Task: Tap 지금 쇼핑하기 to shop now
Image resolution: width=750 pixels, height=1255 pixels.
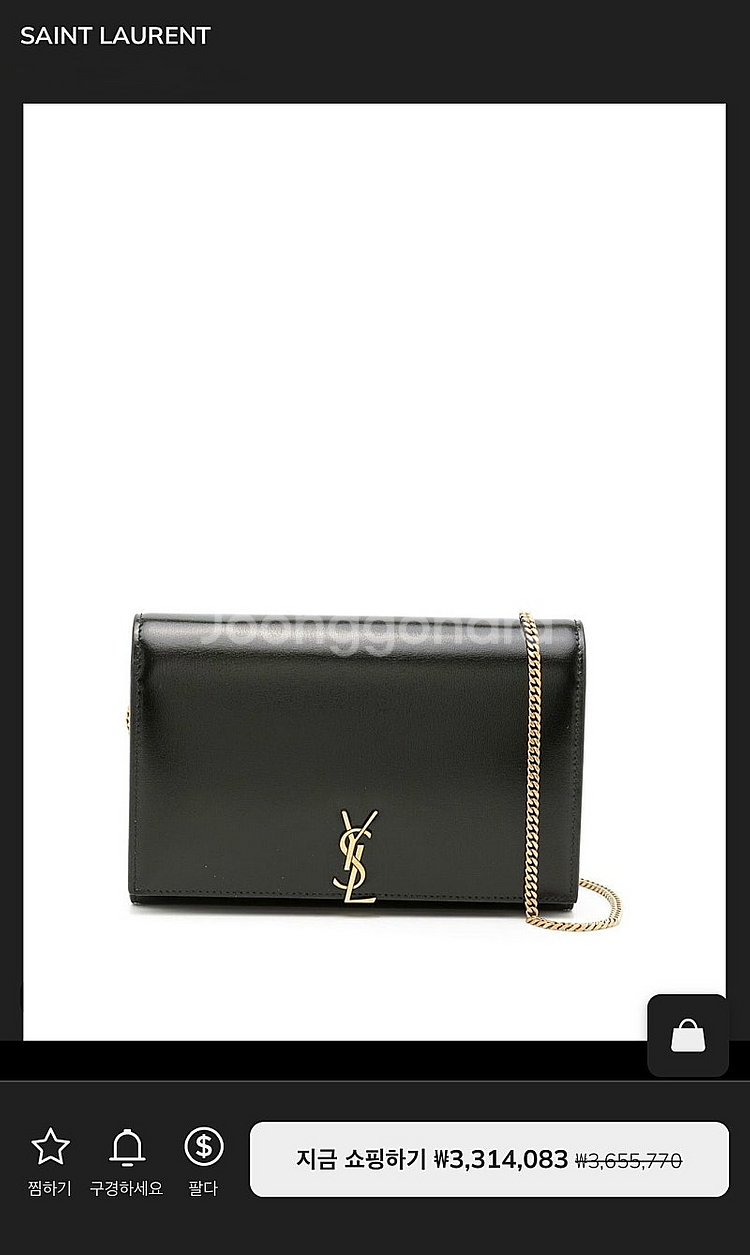Action: coord(489,1160)
